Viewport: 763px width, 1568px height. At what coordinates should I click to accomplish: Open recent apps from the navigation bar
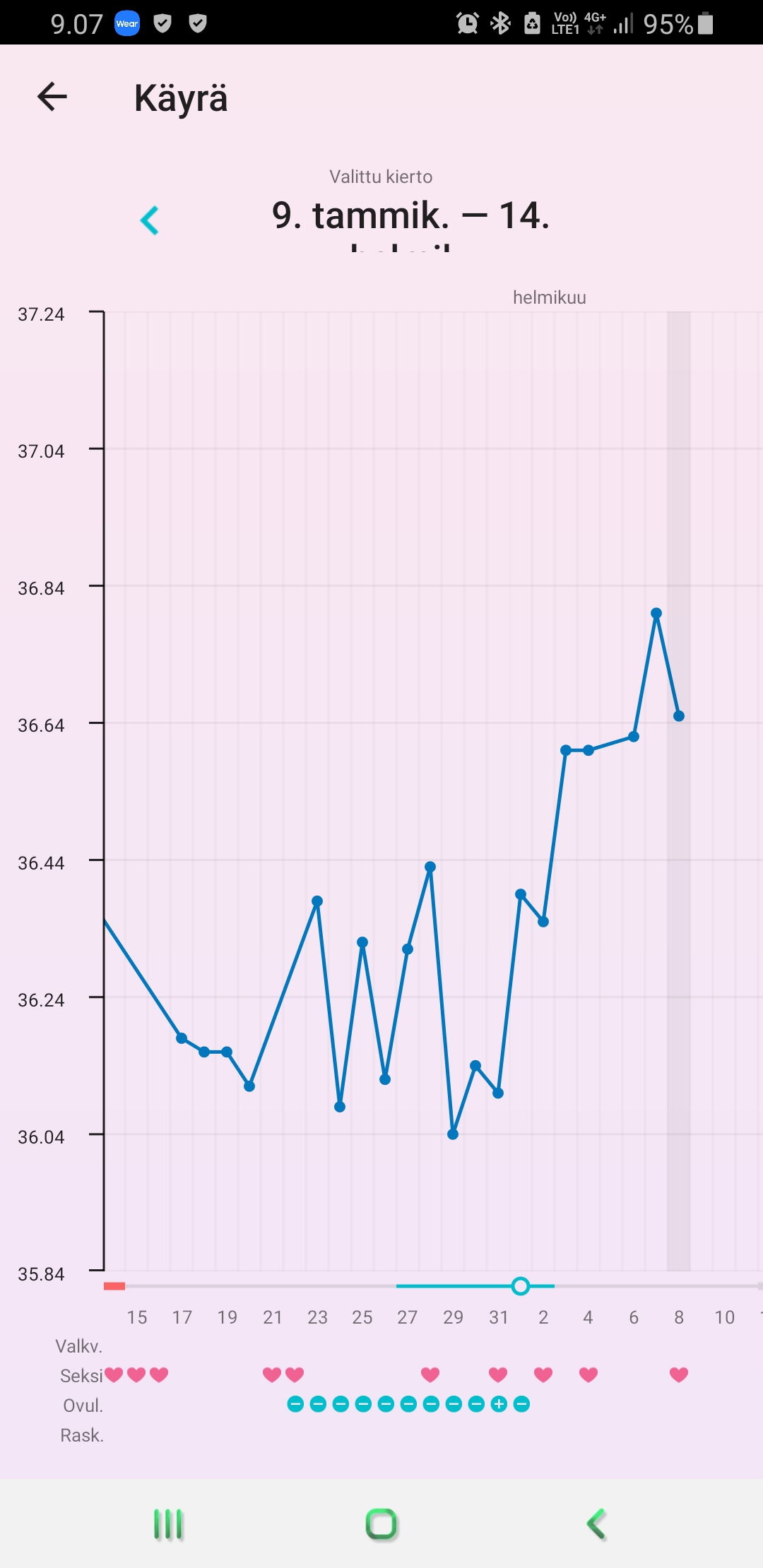(x=168, y=1524)
